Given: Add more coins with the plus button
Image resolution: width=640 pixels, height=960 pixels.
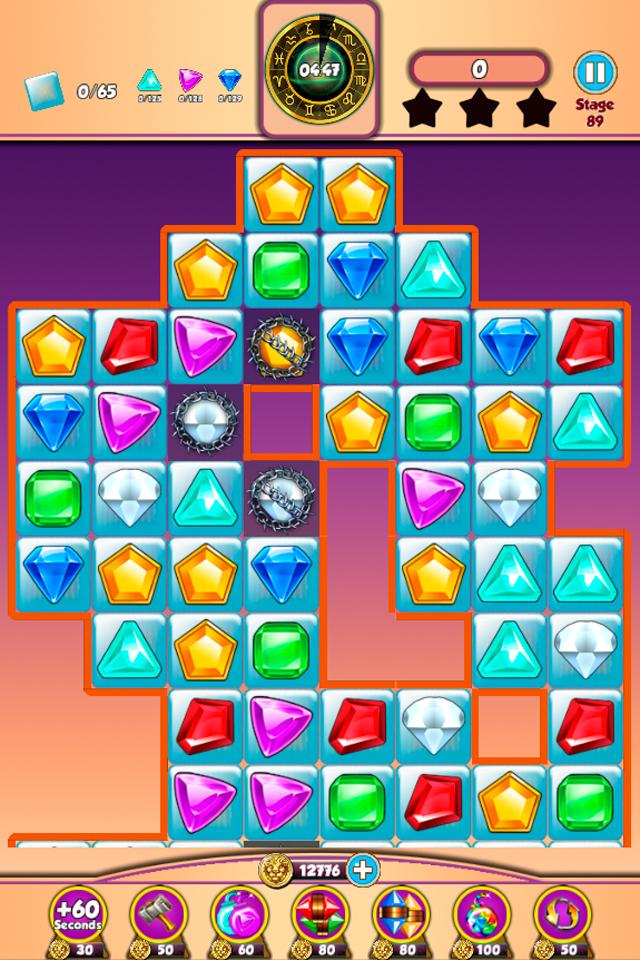Looking at the screenshot, I should coord(362,870).
